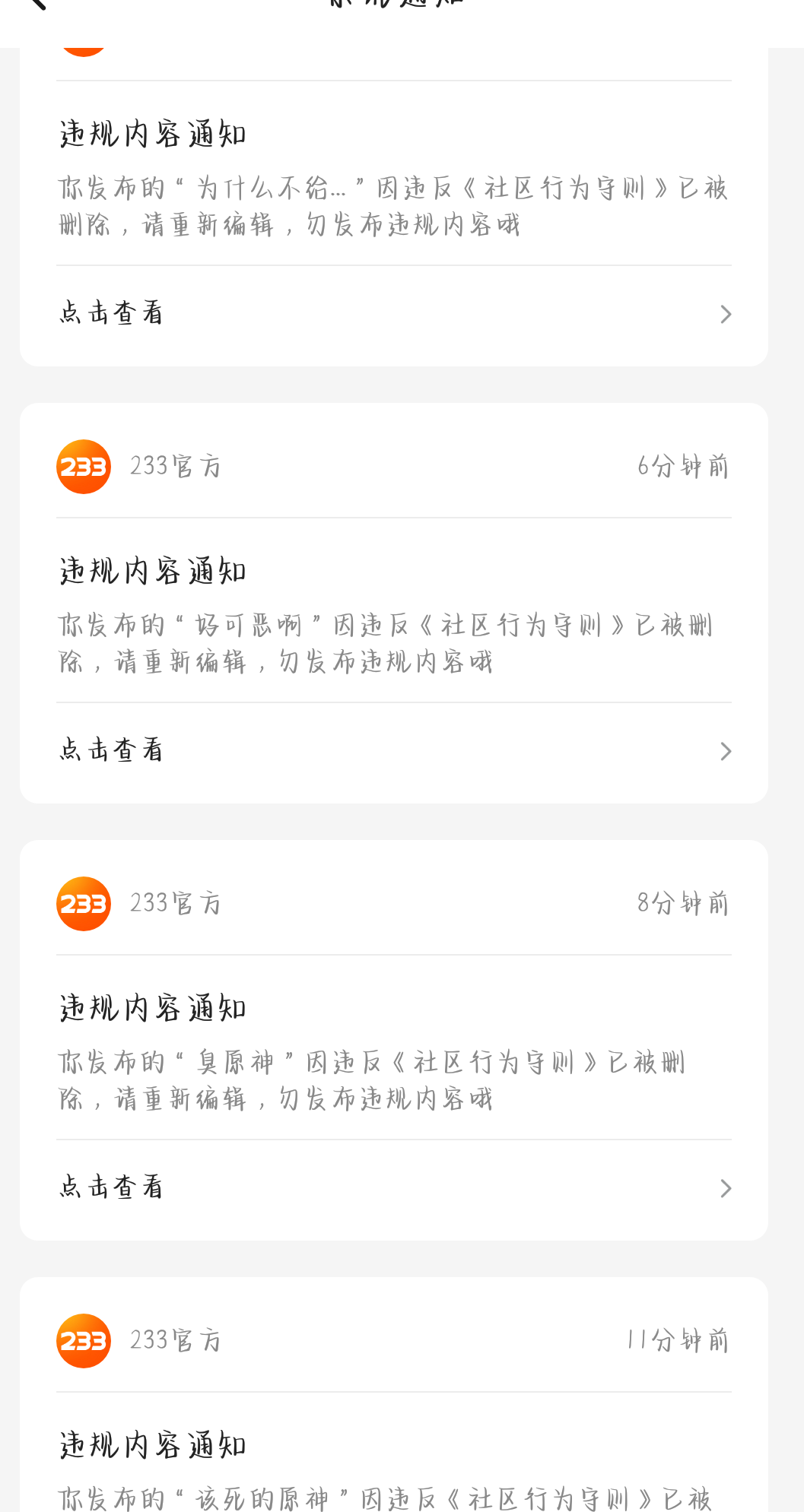Open 点击查看 for the "好可恶啊" notice

(394, 750)
